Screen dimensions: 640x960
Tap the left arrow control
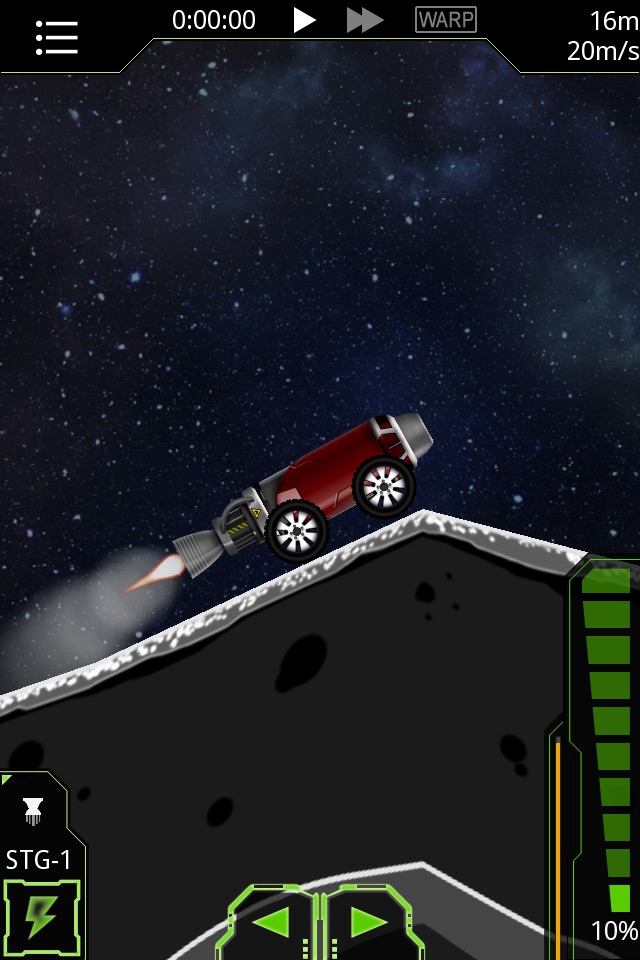(272, 922)
